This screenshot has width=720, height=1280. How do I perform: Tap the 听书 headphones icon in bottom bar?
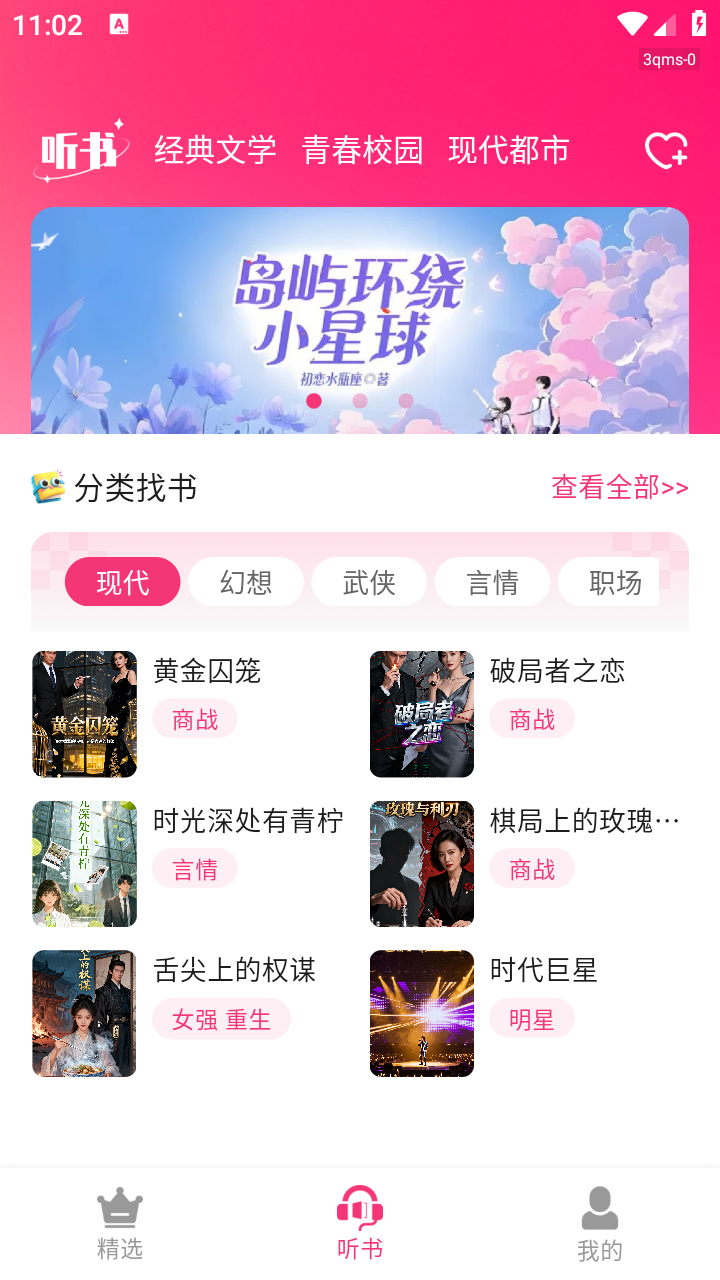[360, 1207]
